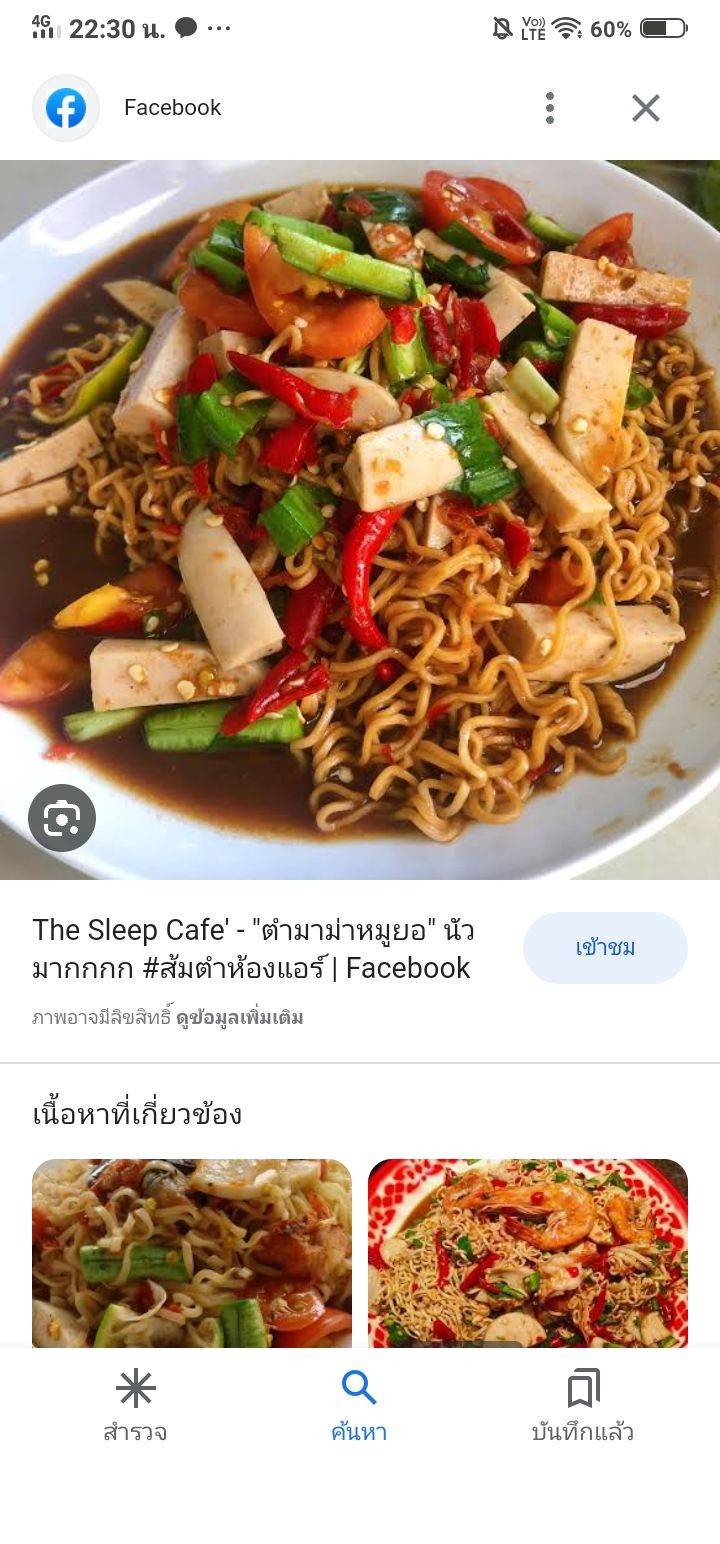Tap the เข้าชม visit button
The width and height of the screenshot is (720, 1544).
pyautogui.click(x=605, y=947)
